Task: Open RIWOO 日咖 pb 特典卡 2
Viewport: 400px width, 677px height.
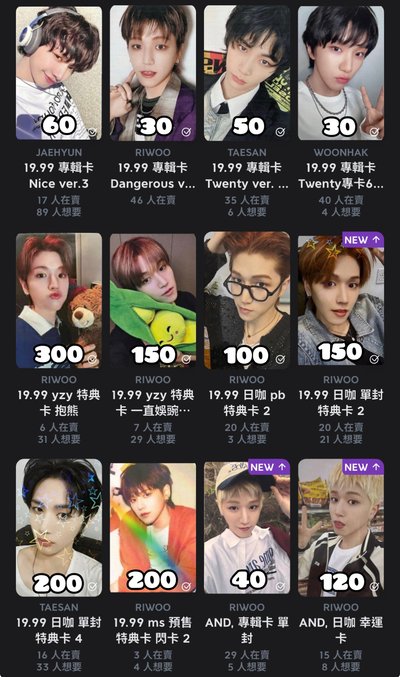Action: point(247,301)
